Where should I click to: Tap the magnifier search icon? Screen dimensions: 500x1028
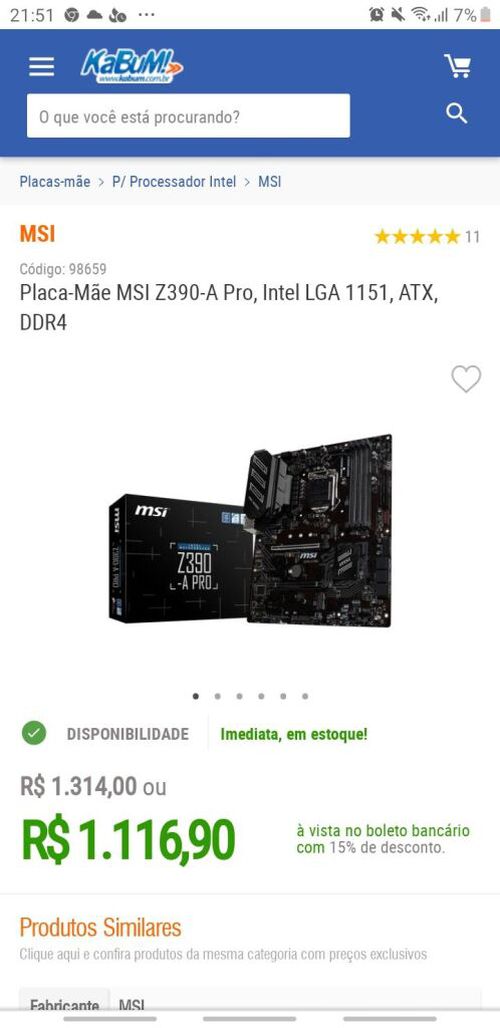[x=457, y=114]
